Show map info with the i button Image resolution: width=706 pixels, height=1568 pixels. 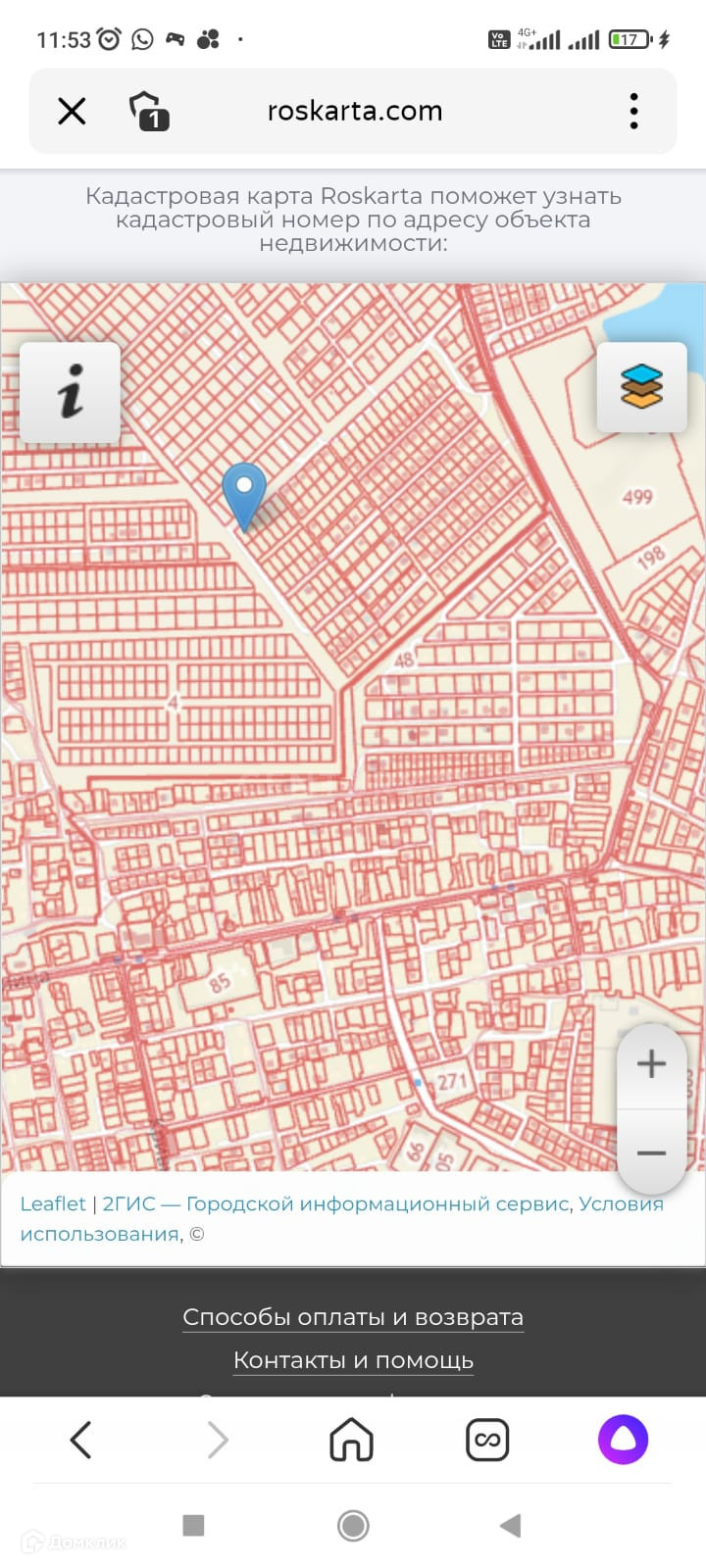(x=71, y=392)
